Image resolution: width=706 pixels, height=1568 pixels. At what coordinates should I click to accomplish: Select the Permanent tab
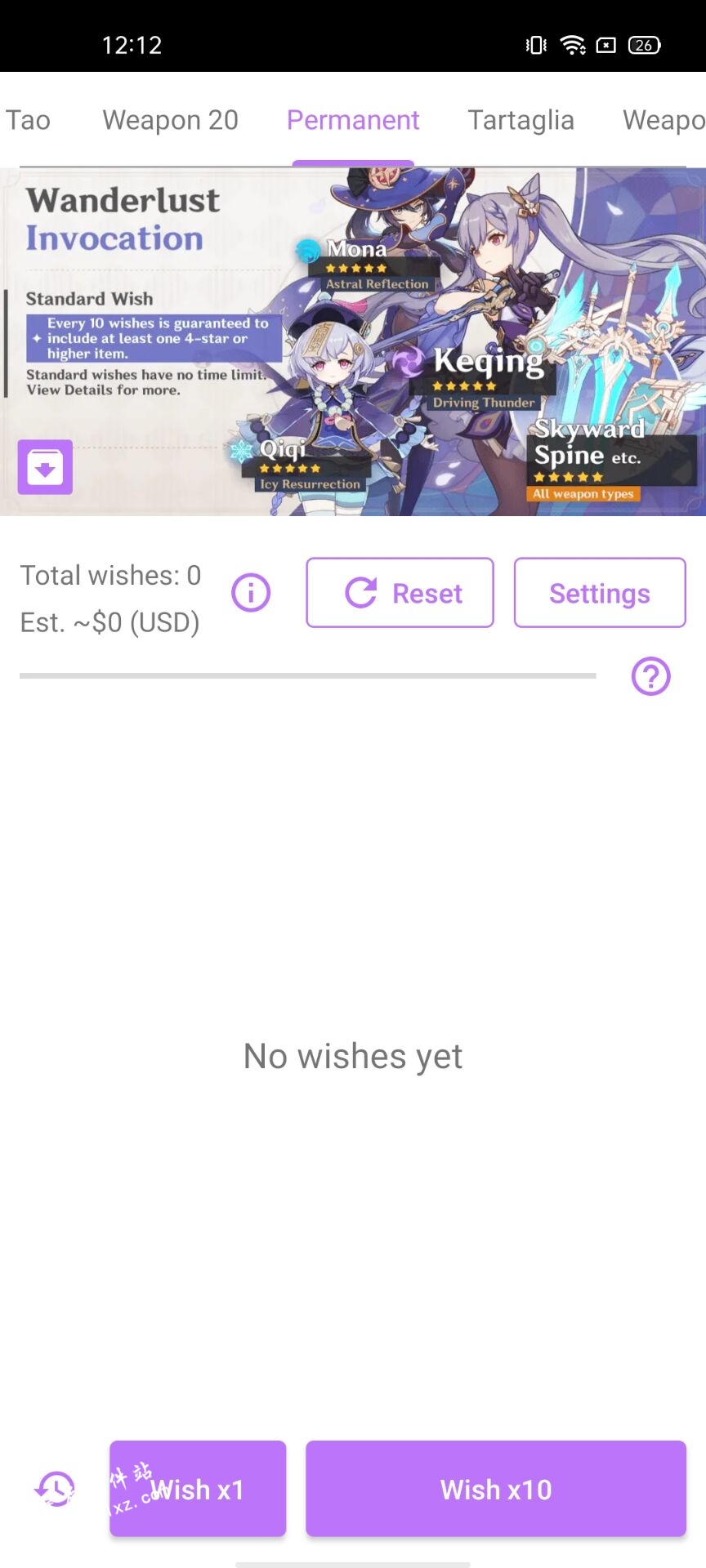353,120
